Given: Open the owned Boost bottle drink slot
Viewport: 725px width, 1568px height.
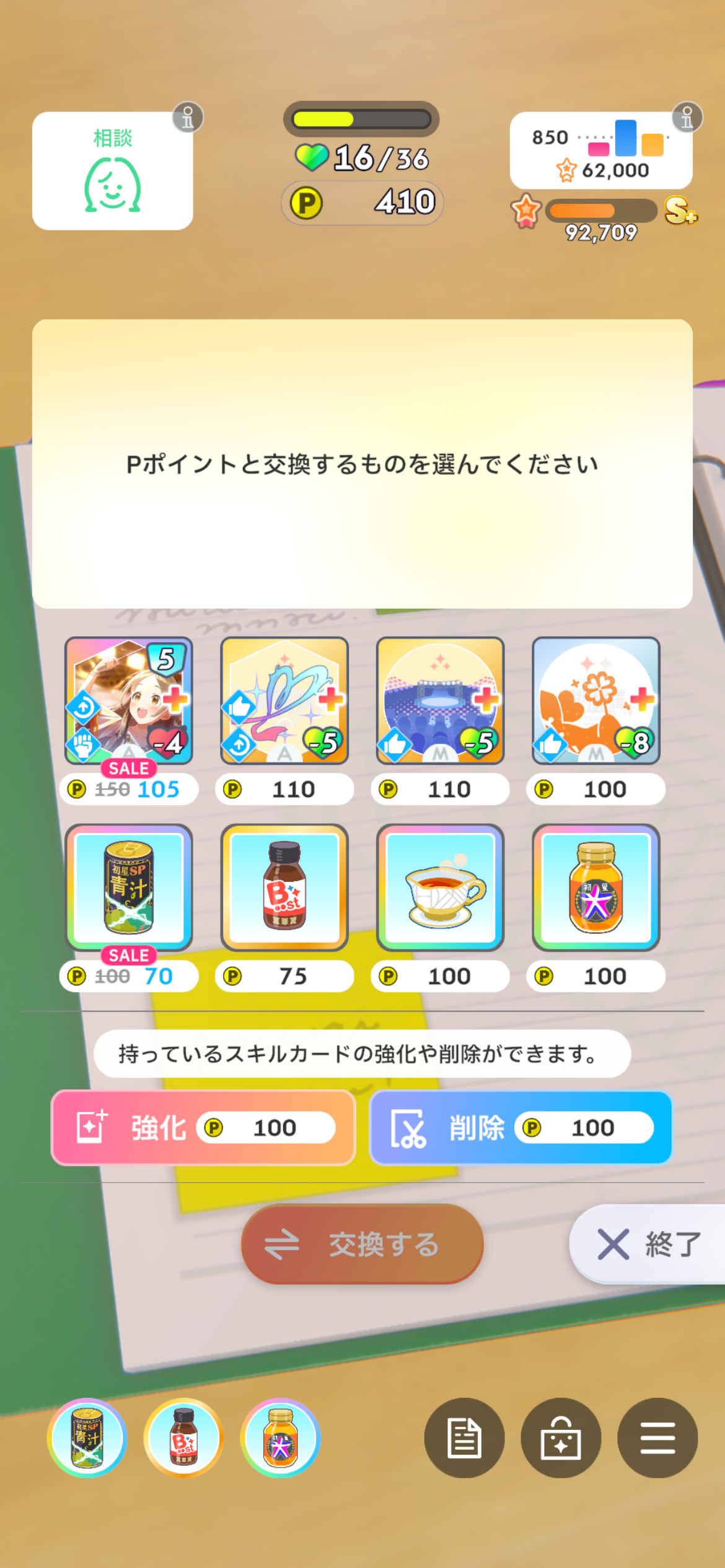Looking at the screenshot, I should [x=183, y=1438].
